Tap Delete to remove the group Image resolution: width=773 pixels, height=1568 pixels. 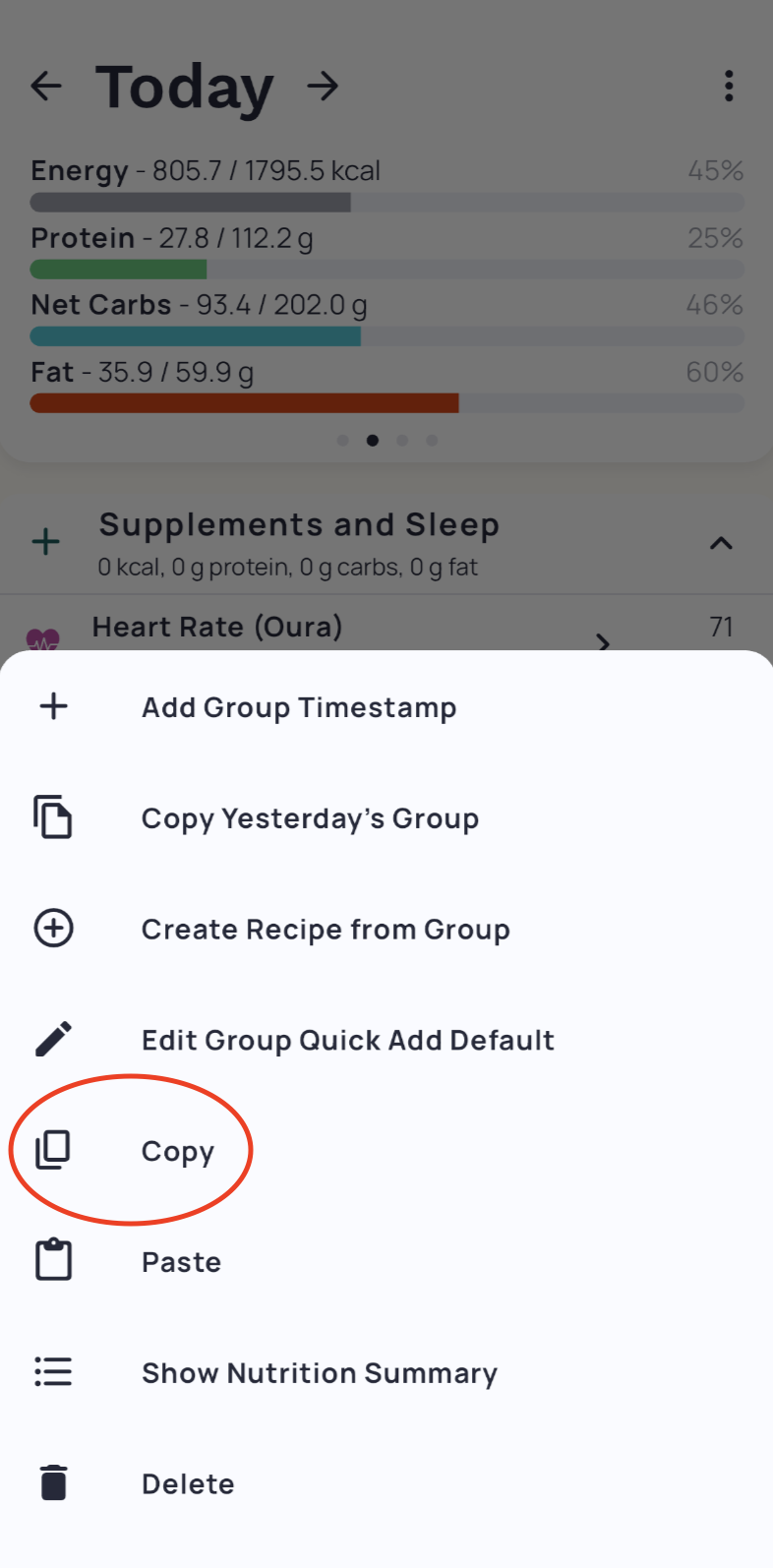click(386, 1483)
